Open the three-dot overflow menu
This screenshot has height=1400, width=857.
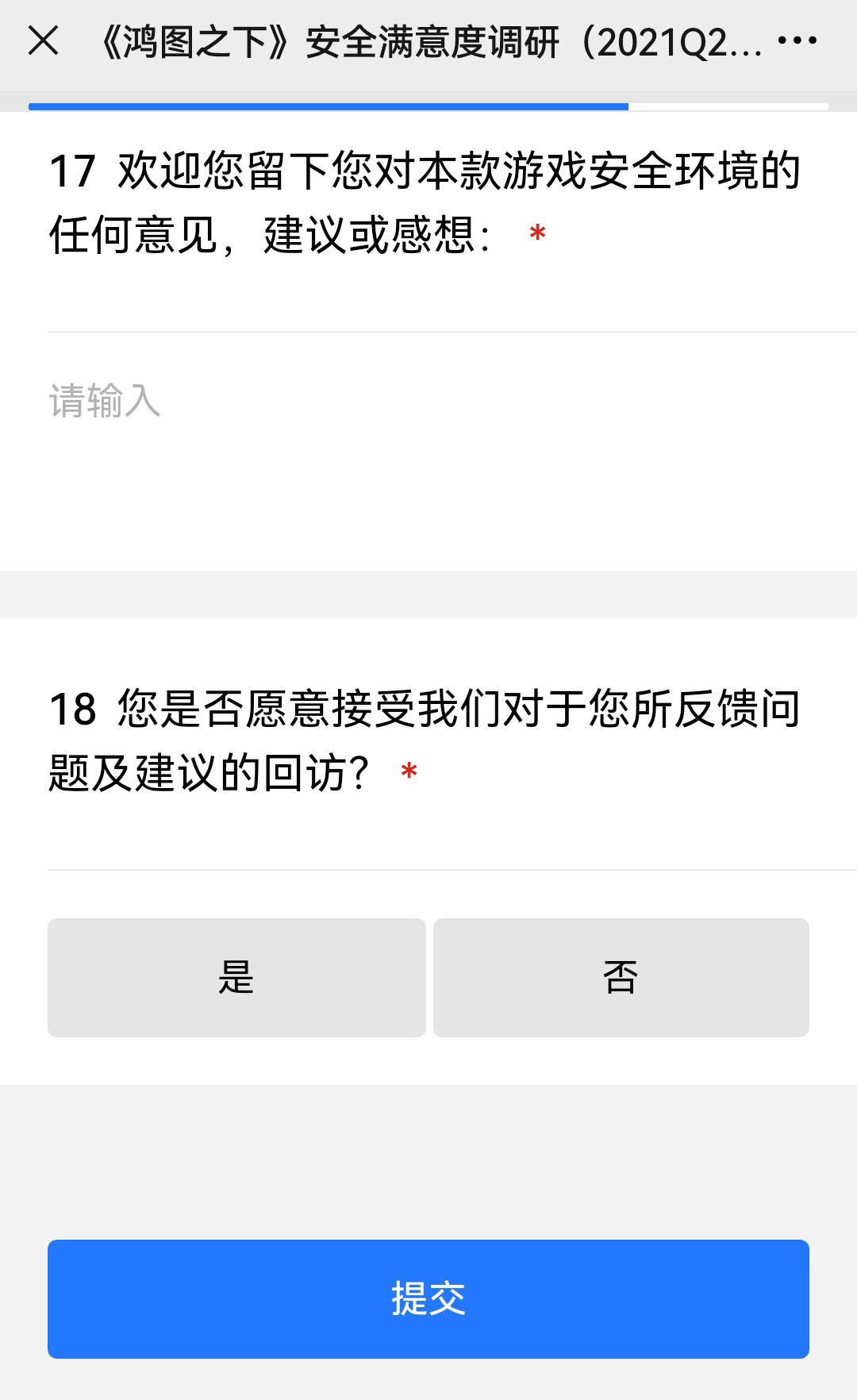point(797,40)
